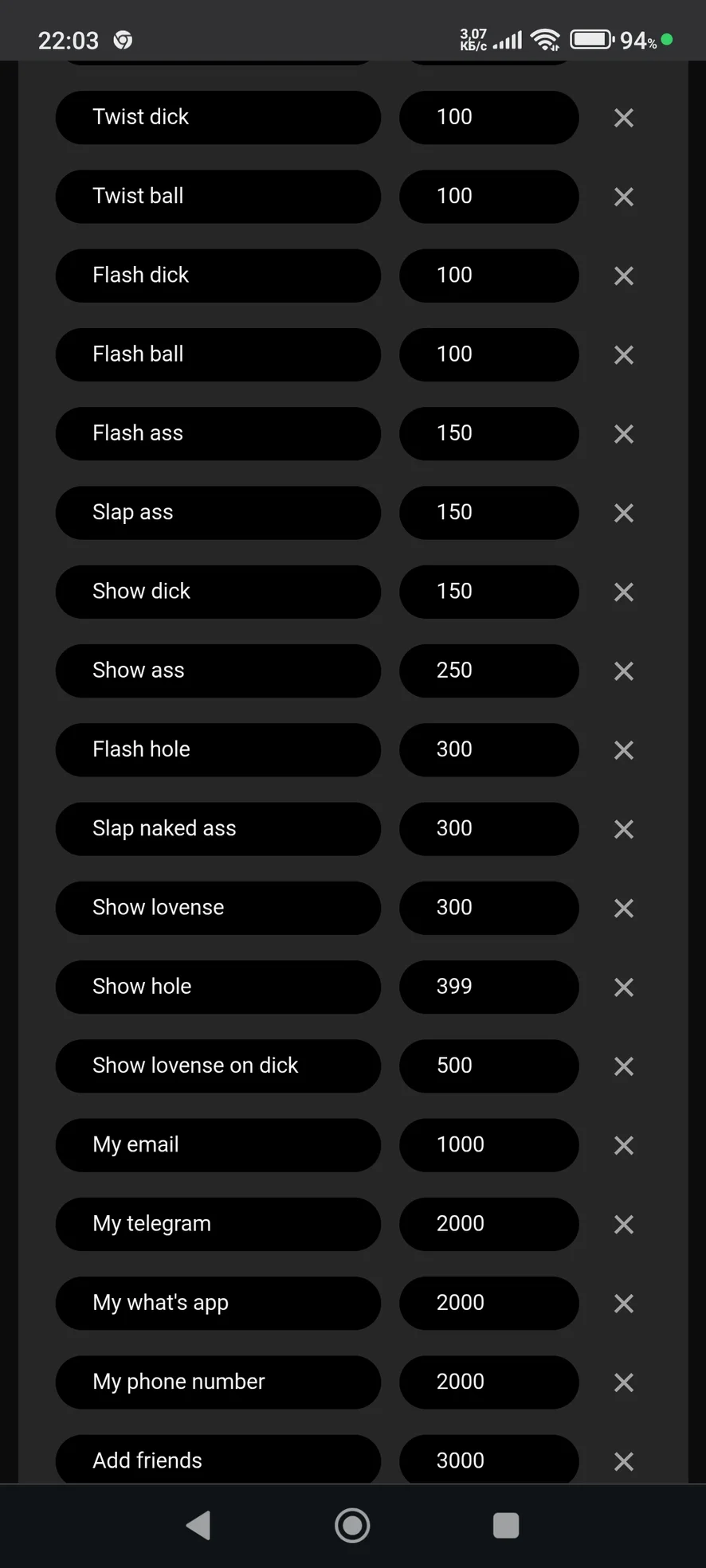Edit the 'My what's app' name field
706x1568 pixels.
click(x=218, y=1303)
